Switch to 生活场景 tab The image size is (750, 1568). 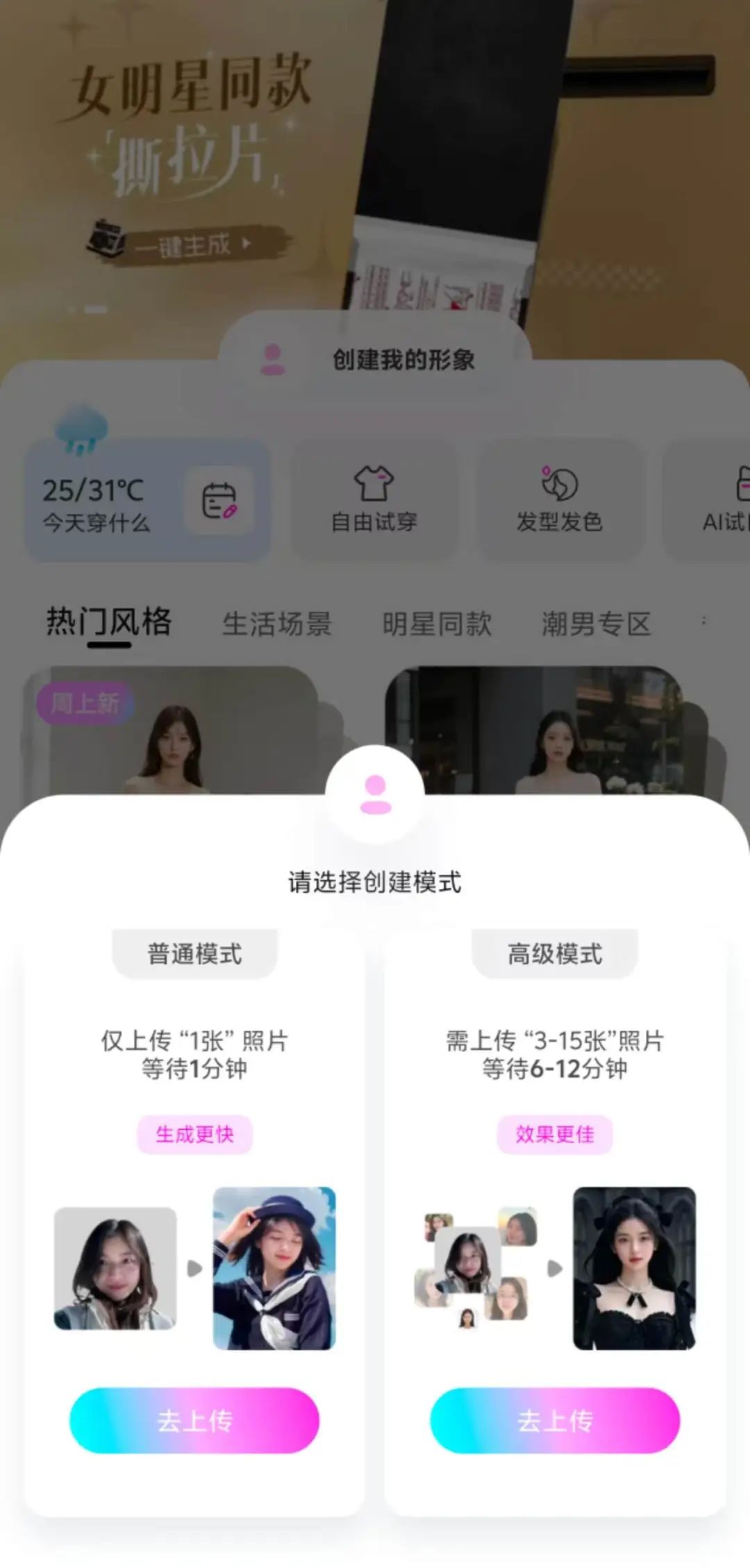click(x=277, y=624)
